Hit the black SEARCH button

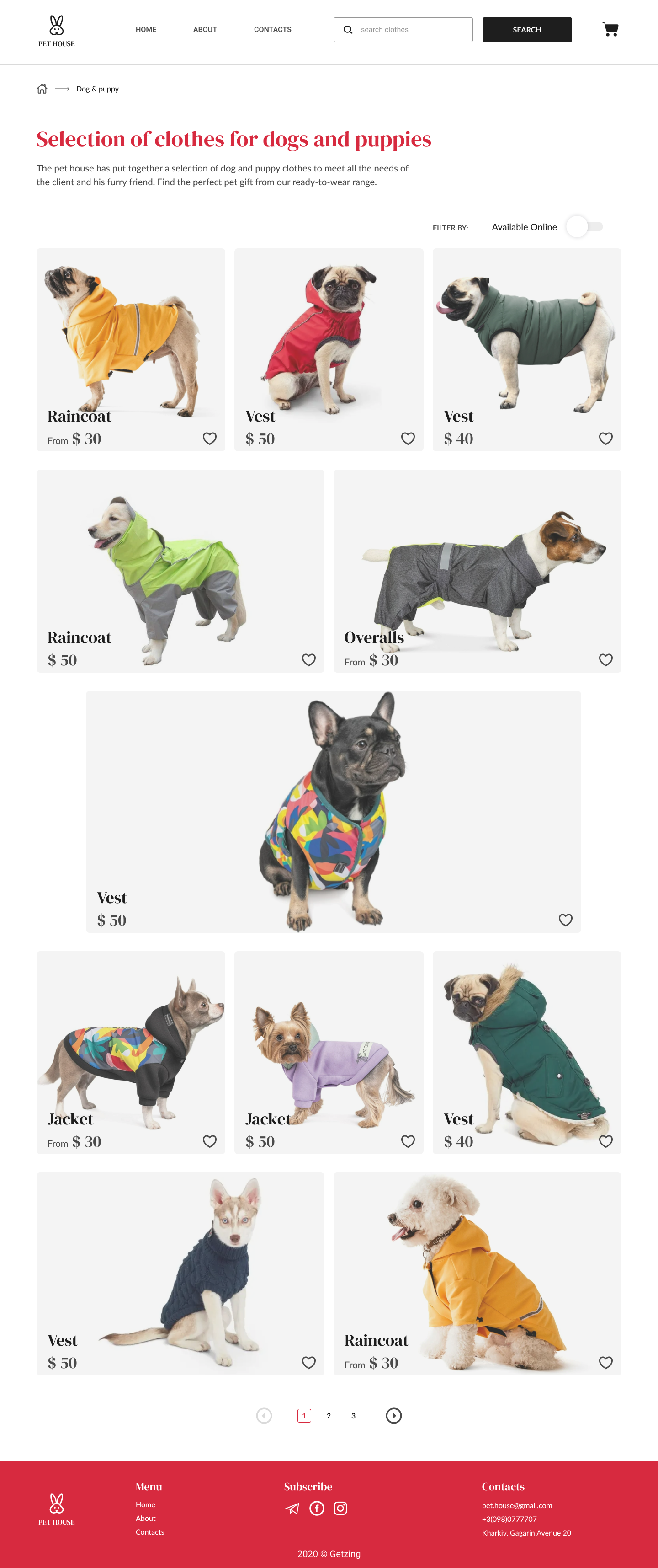click(526, 29)
